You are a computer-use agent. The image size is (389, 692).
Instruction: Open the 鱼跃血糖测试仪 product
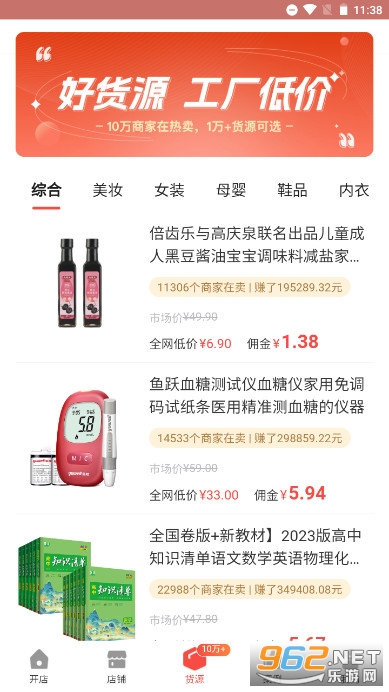coord(194,438)
